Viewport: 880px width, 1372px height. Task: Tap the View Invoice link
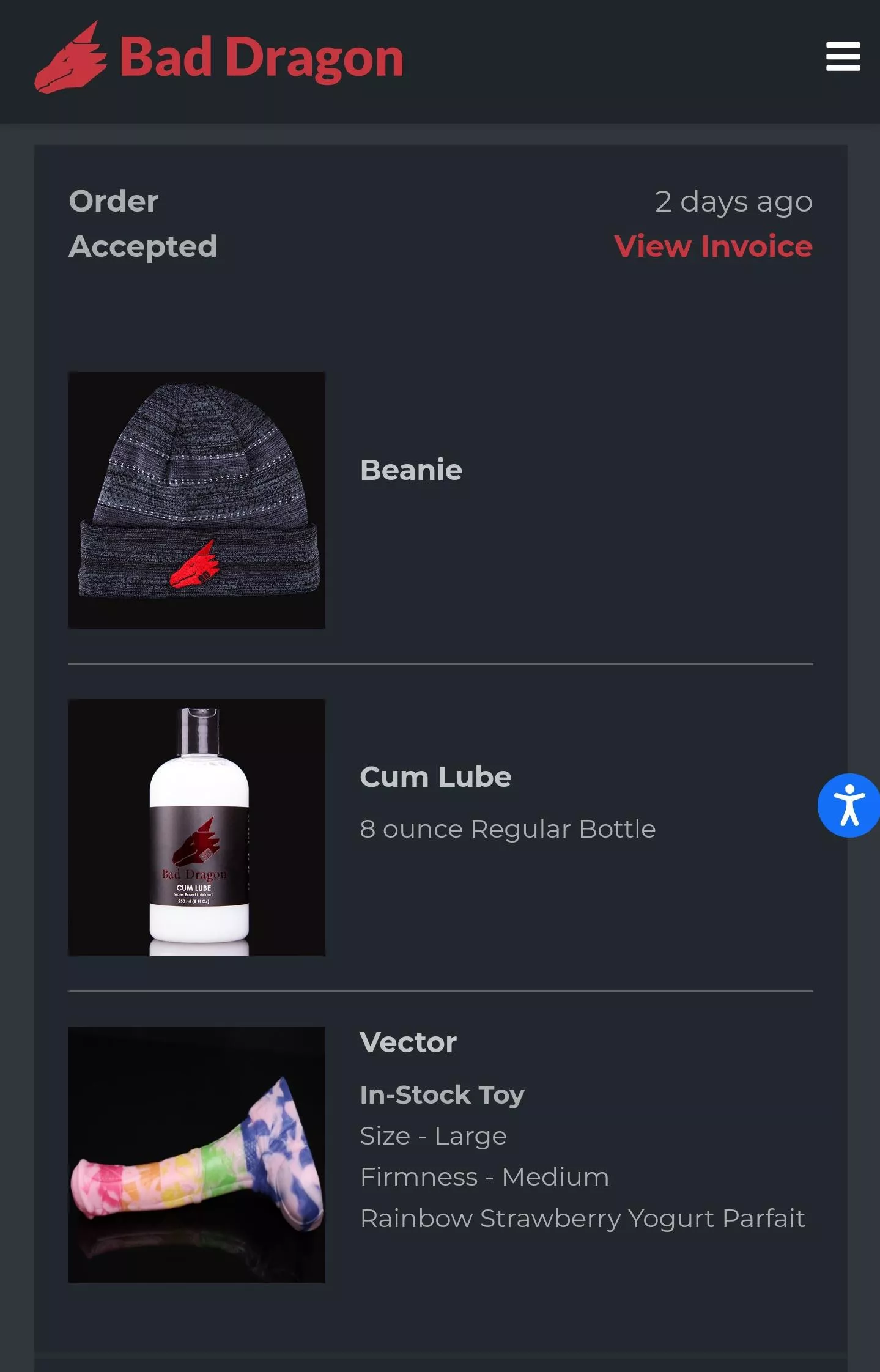(x=713, y=246)
